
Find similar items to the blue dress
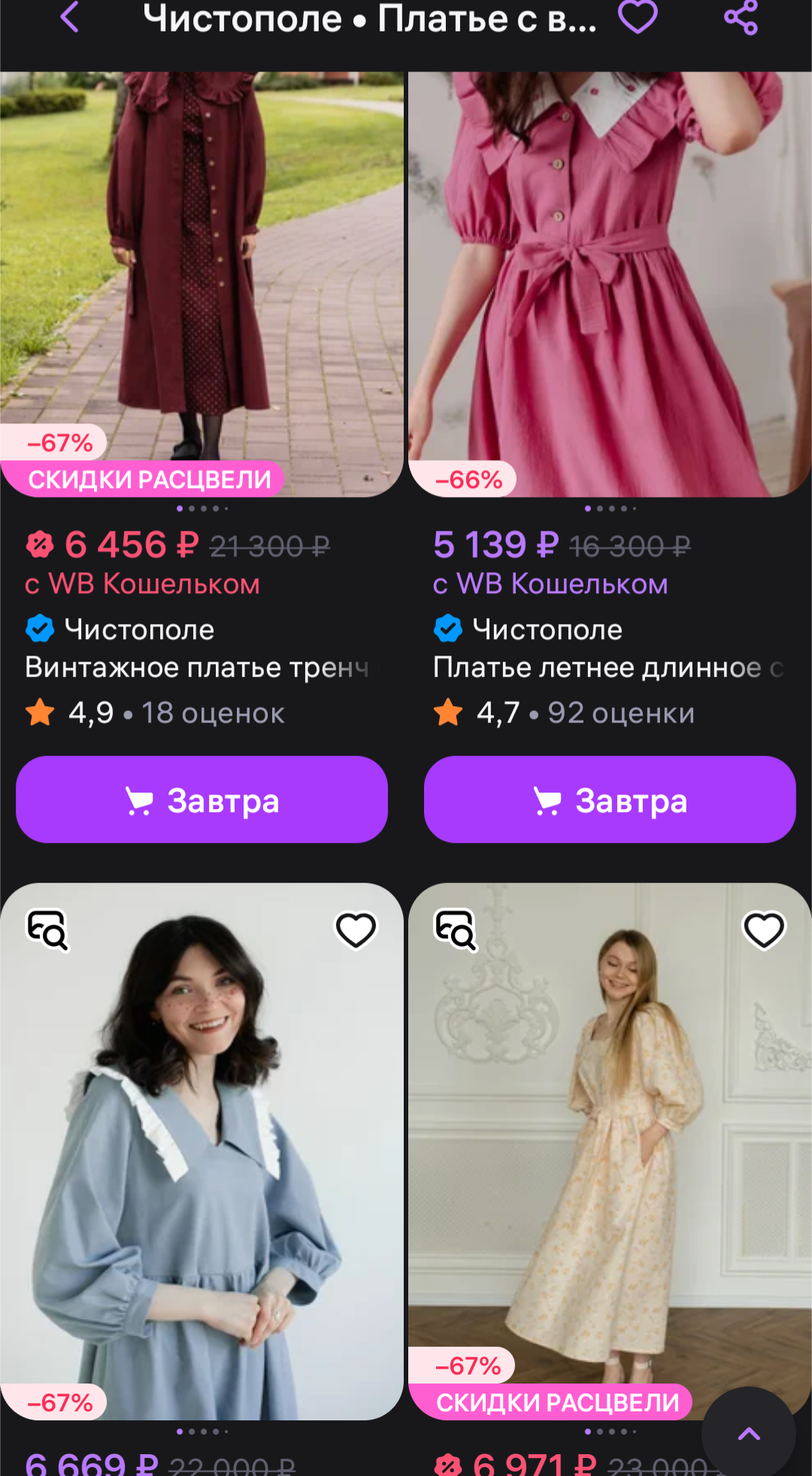click(47, 930)
